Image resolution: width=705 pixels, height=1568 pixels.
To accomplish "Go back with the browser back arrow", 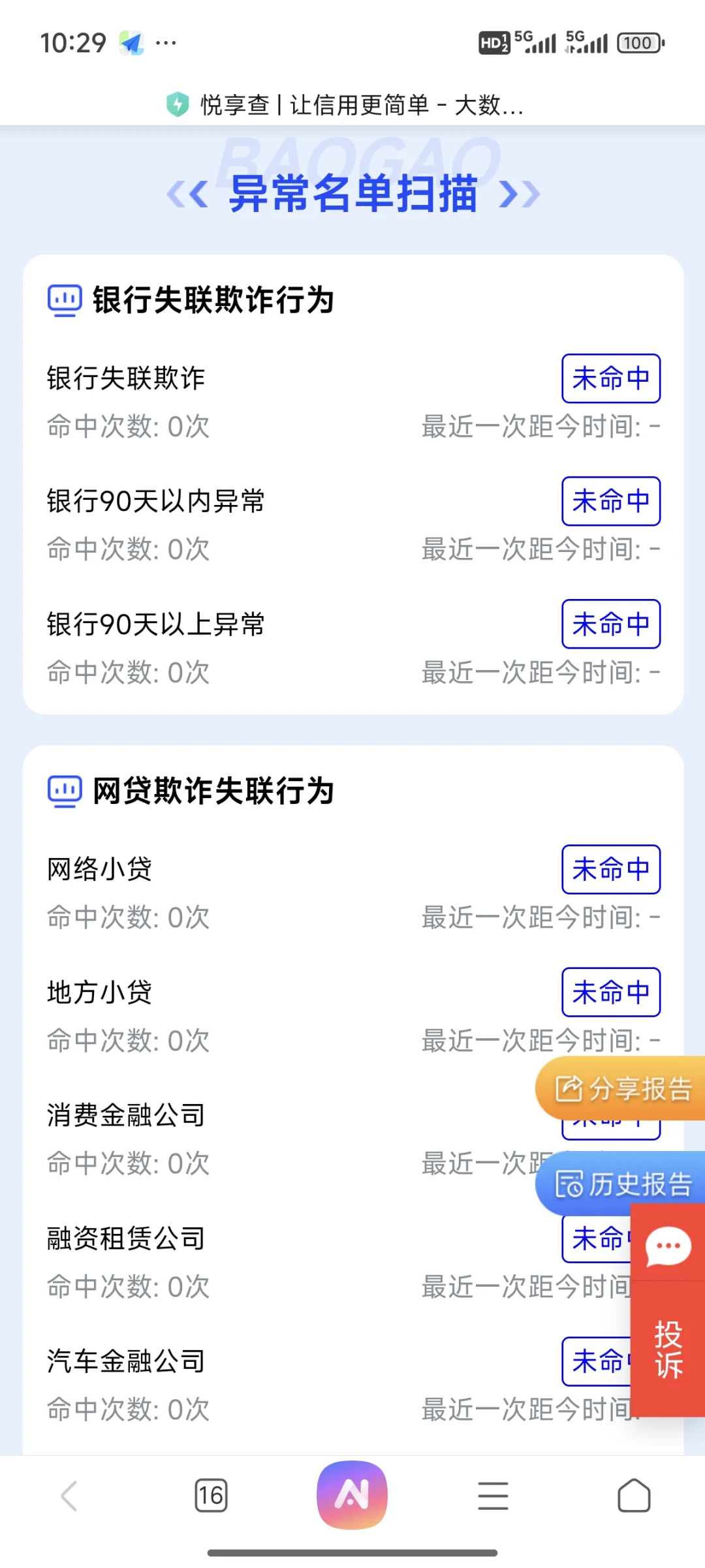I will (x=69, y=1496).
